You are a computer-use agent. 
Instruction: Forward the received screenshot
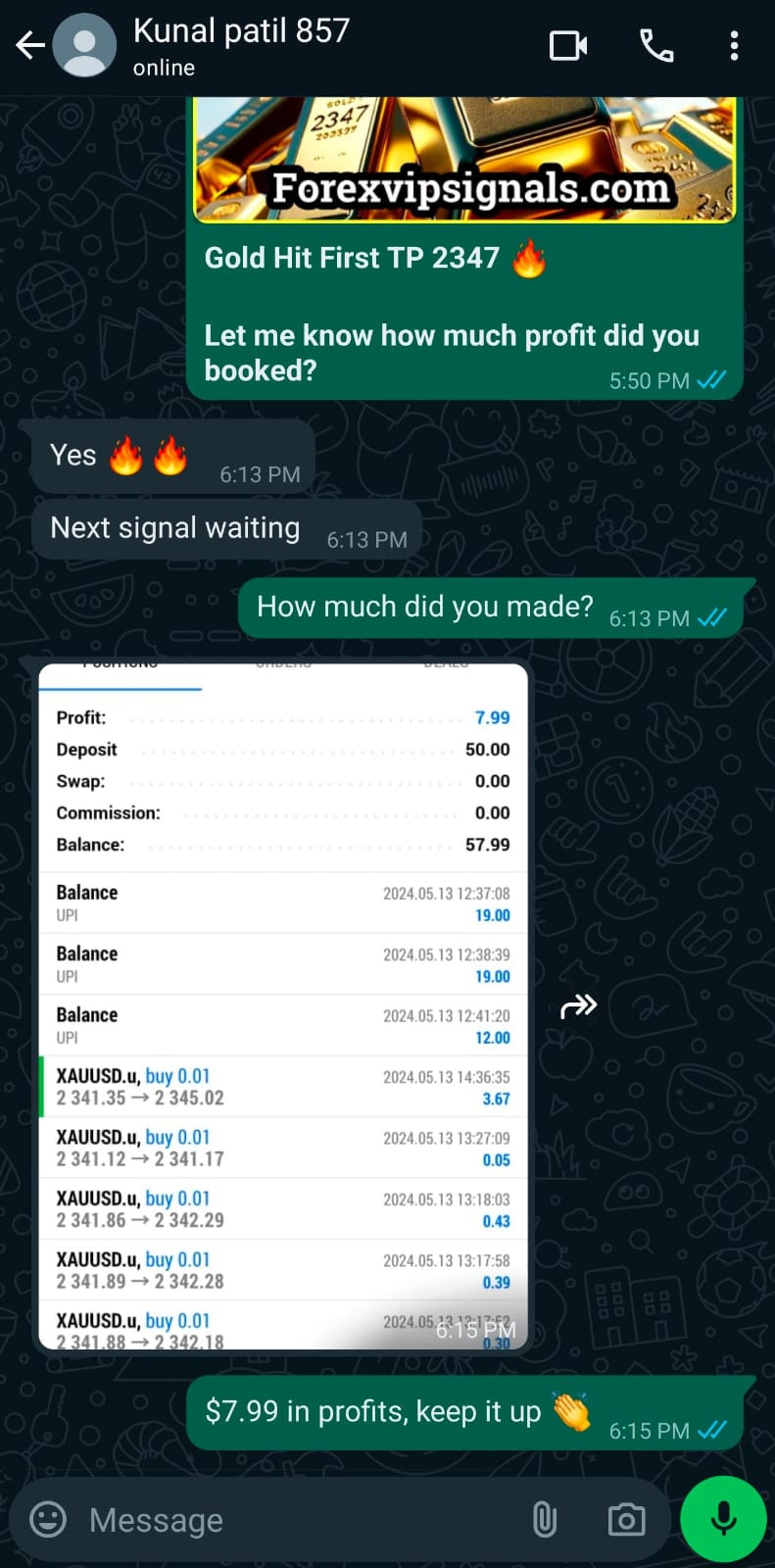(578, 1006)
